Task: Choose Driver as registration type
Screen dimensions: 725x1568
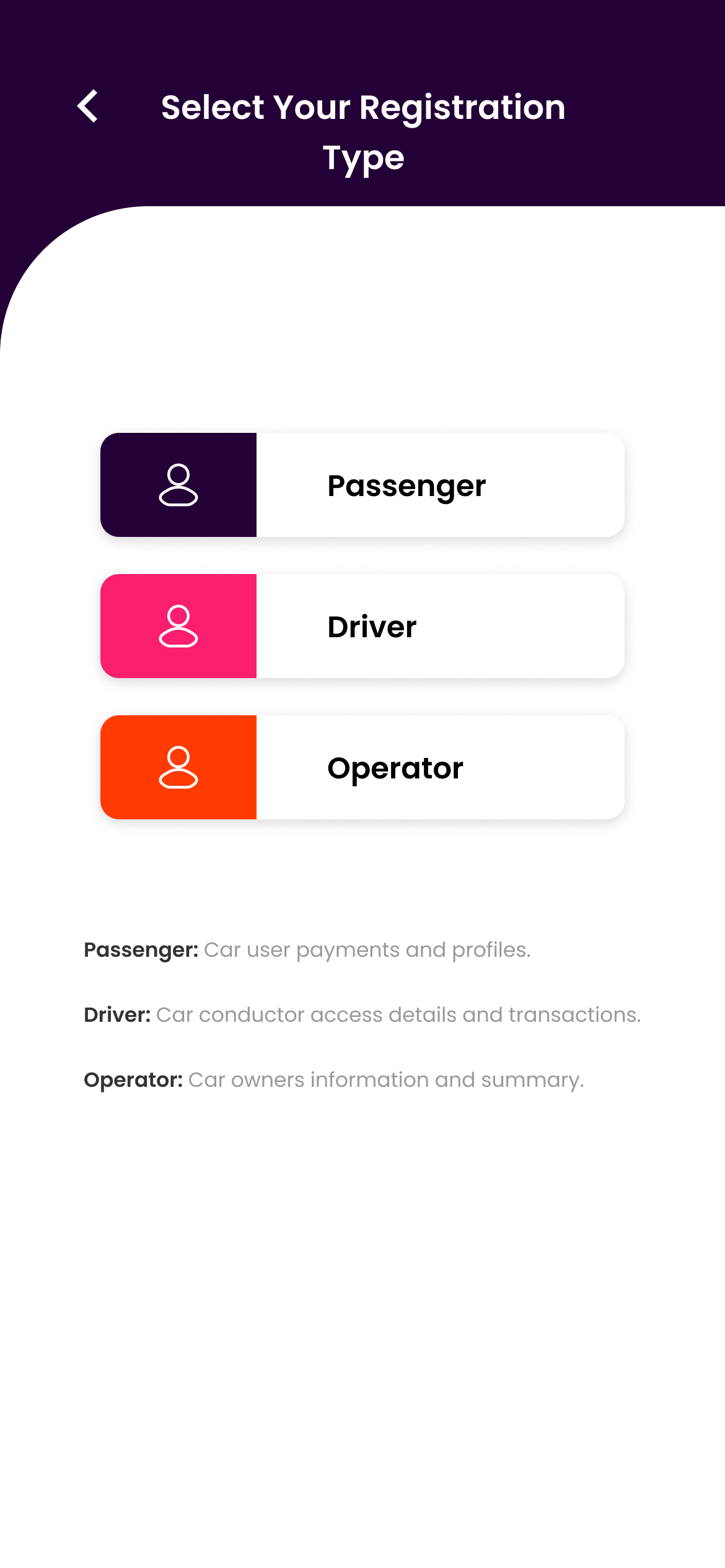Action: tap(362, 626)
